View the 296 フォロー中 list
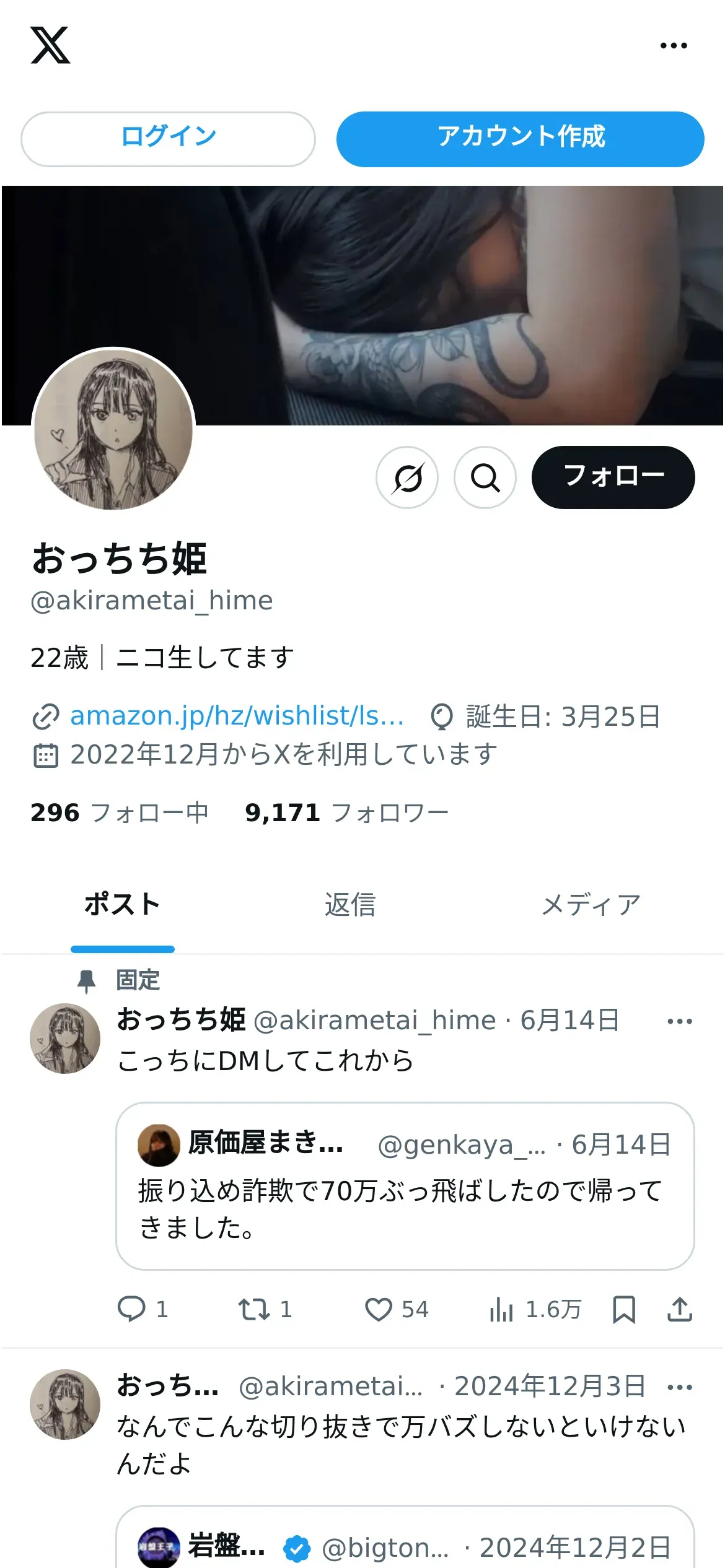The width and height of the screenshot is (725, 1568). click(120, 812)
